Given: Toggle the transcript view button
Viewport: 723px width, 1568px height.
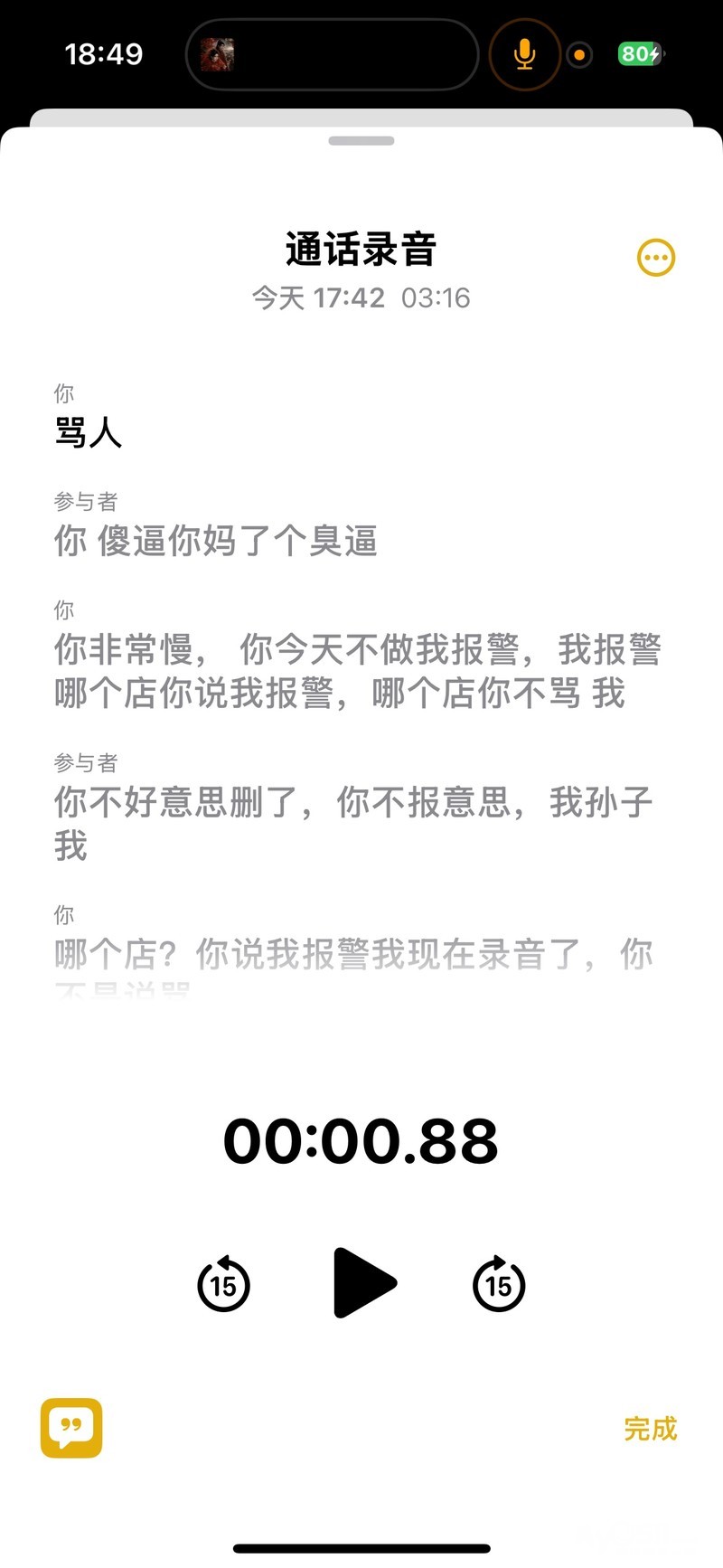Looking at the screenshot, I should click(x=71, y=1429).
